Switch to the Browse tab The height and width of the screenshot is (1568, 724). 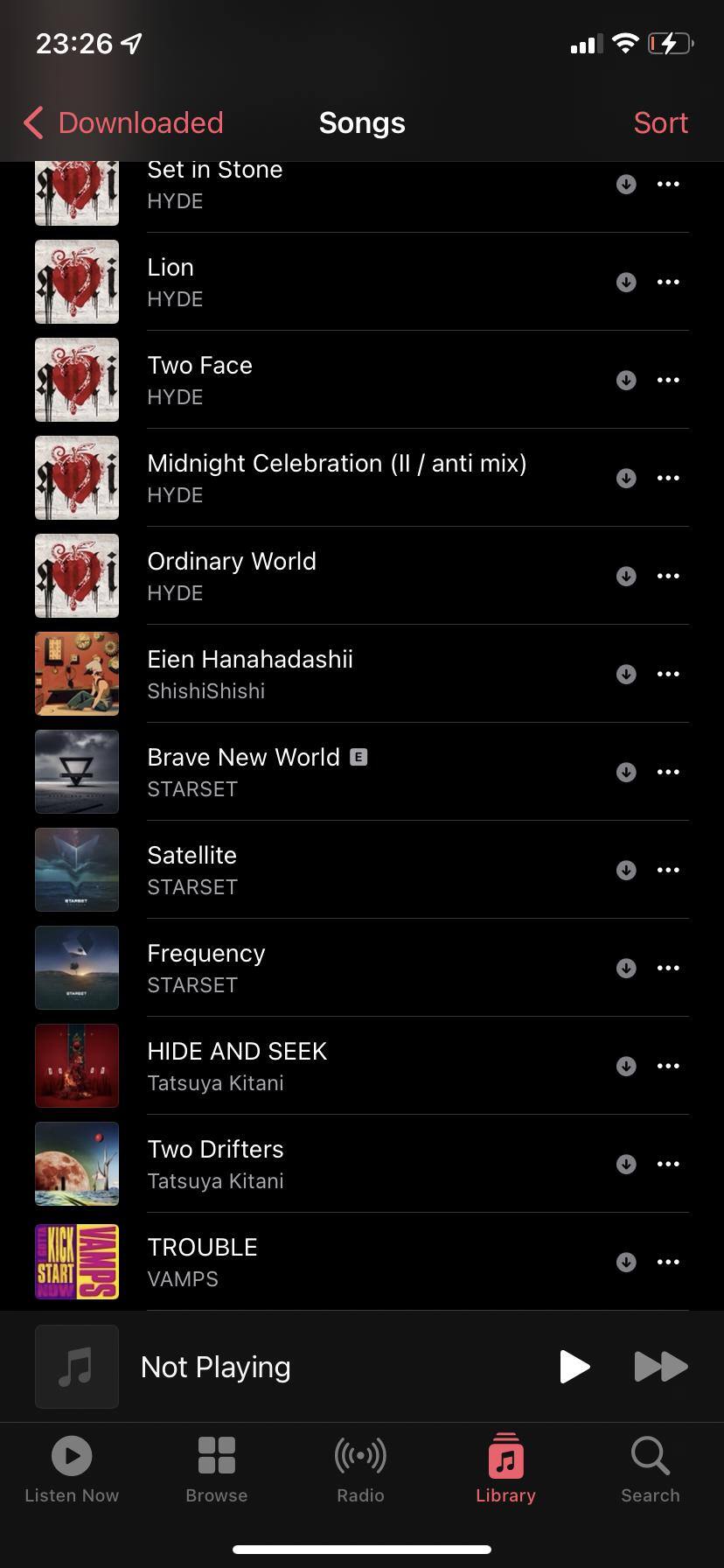217,1470
